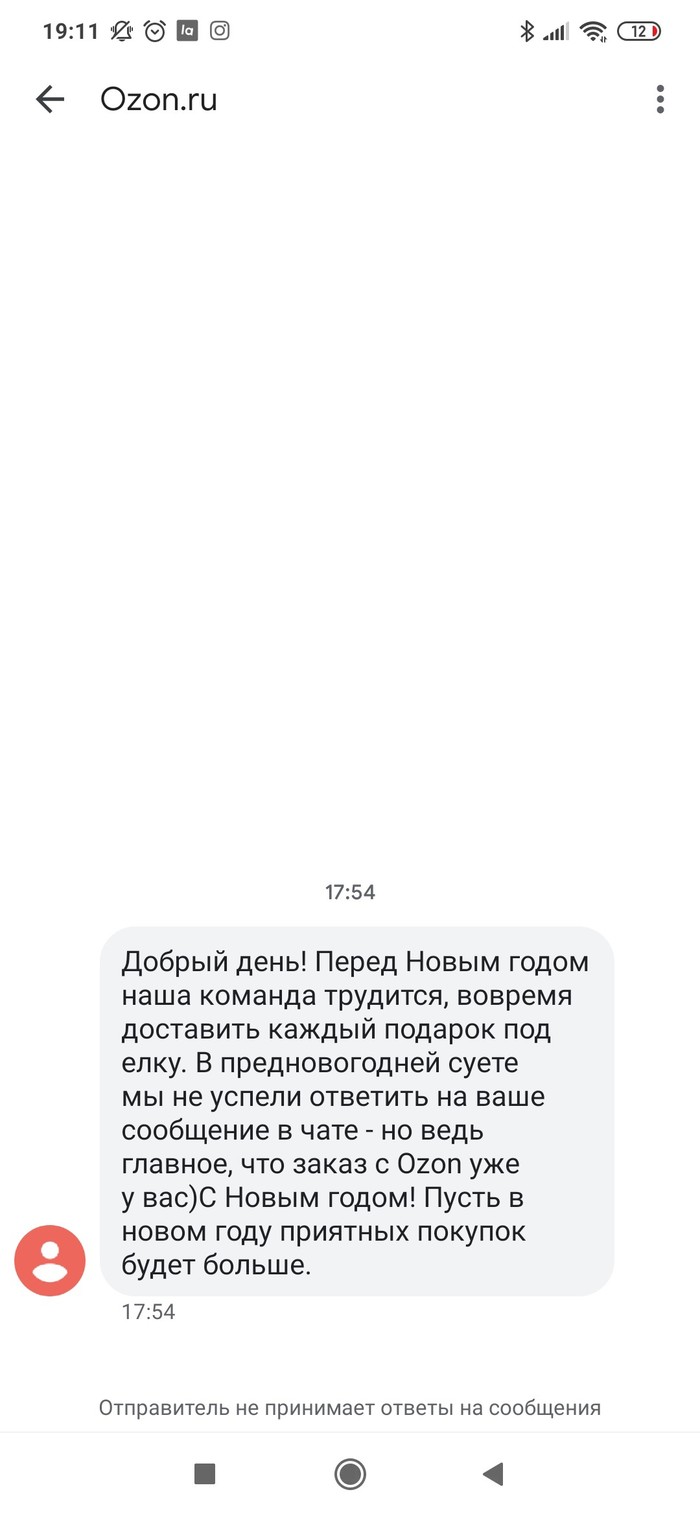Go back to the conversations list
Screen dimensions: 700x1516
(49, 99)
